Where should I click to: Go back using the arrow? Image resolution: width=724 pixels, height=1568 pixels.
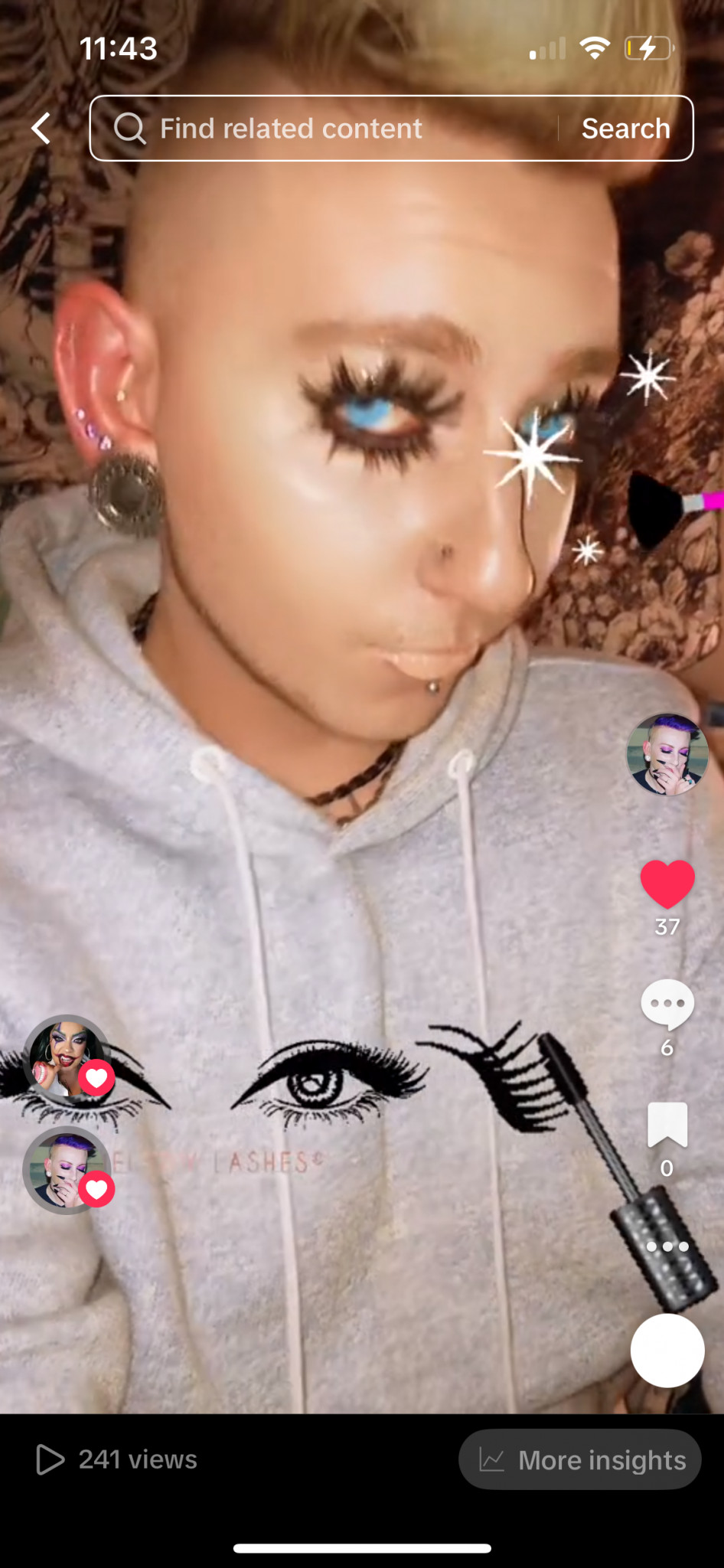pos(41,129)
